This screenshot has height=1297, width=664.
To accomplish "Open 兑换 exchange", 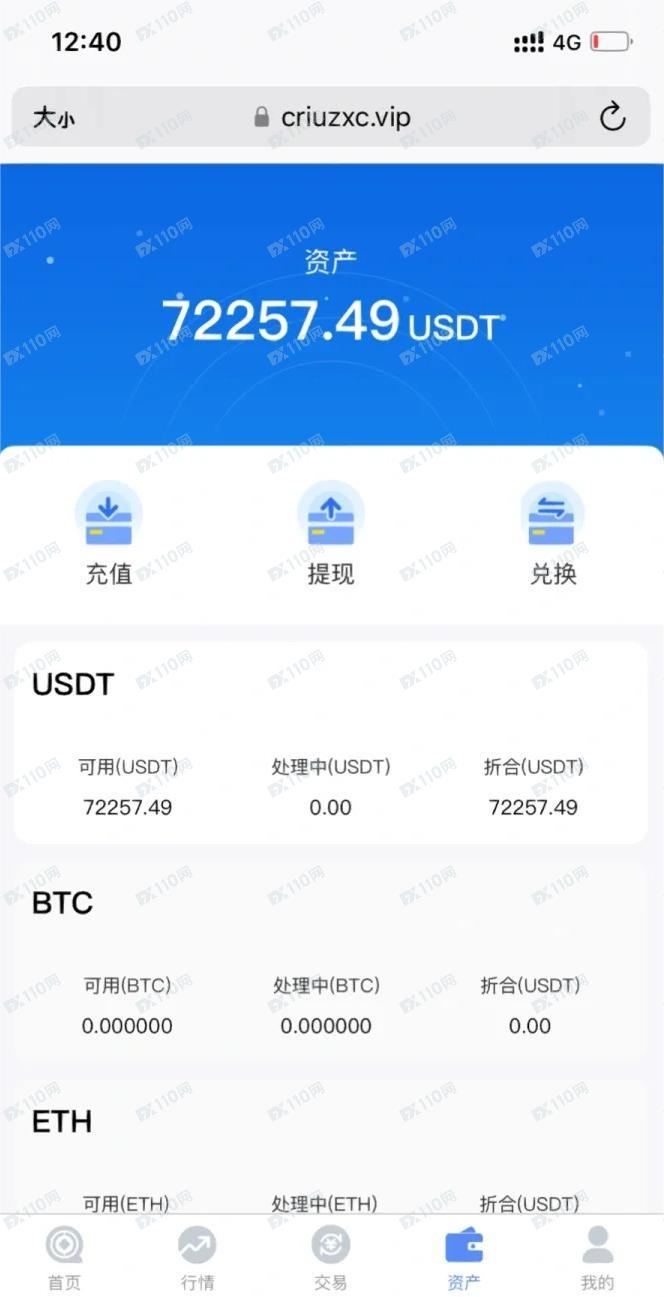I will 552,535.
